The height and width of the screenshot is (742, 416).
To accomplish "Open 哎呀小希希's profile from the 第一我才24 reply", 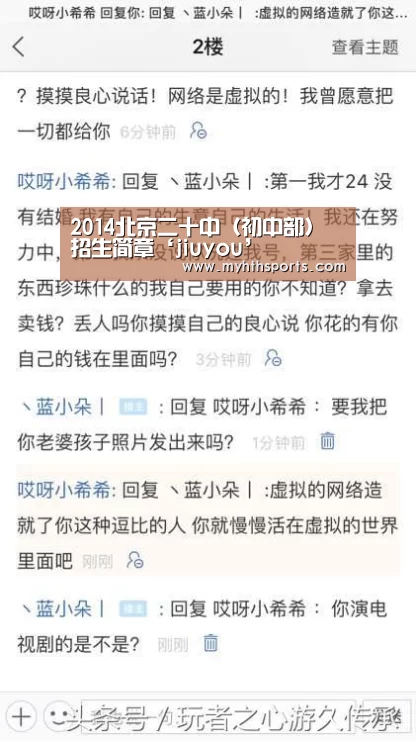I will 64,181.
